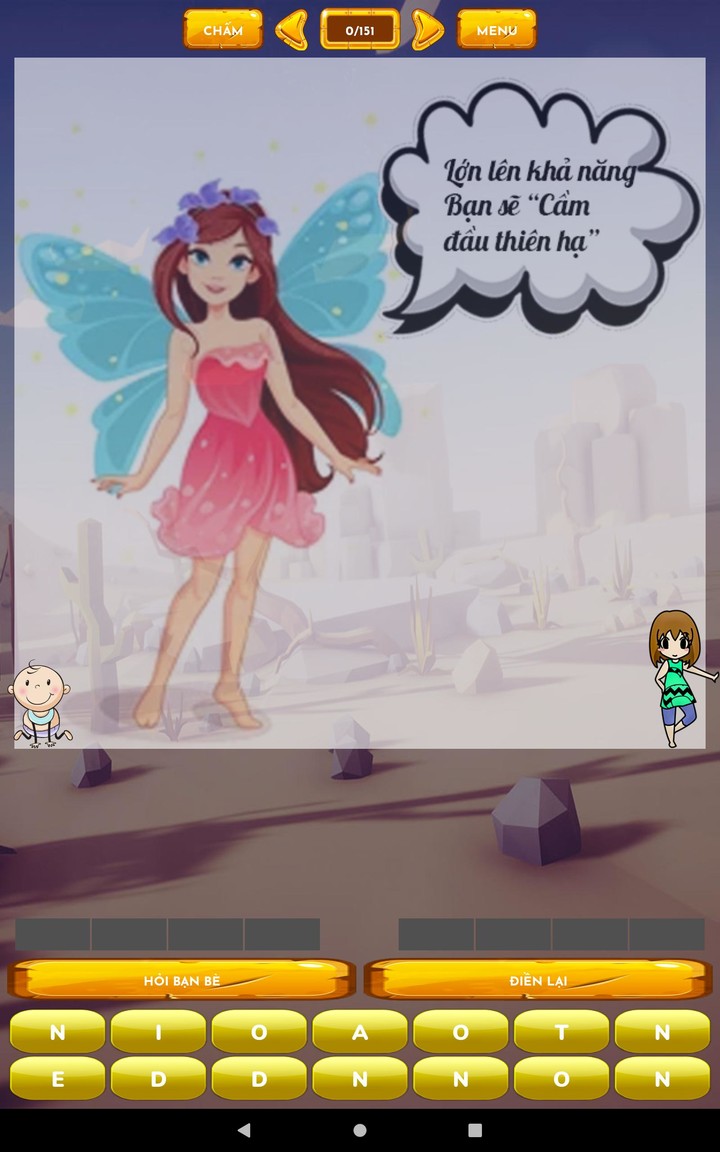Open the MENU button
This screenshot has width=720, height=1152.
497,30
